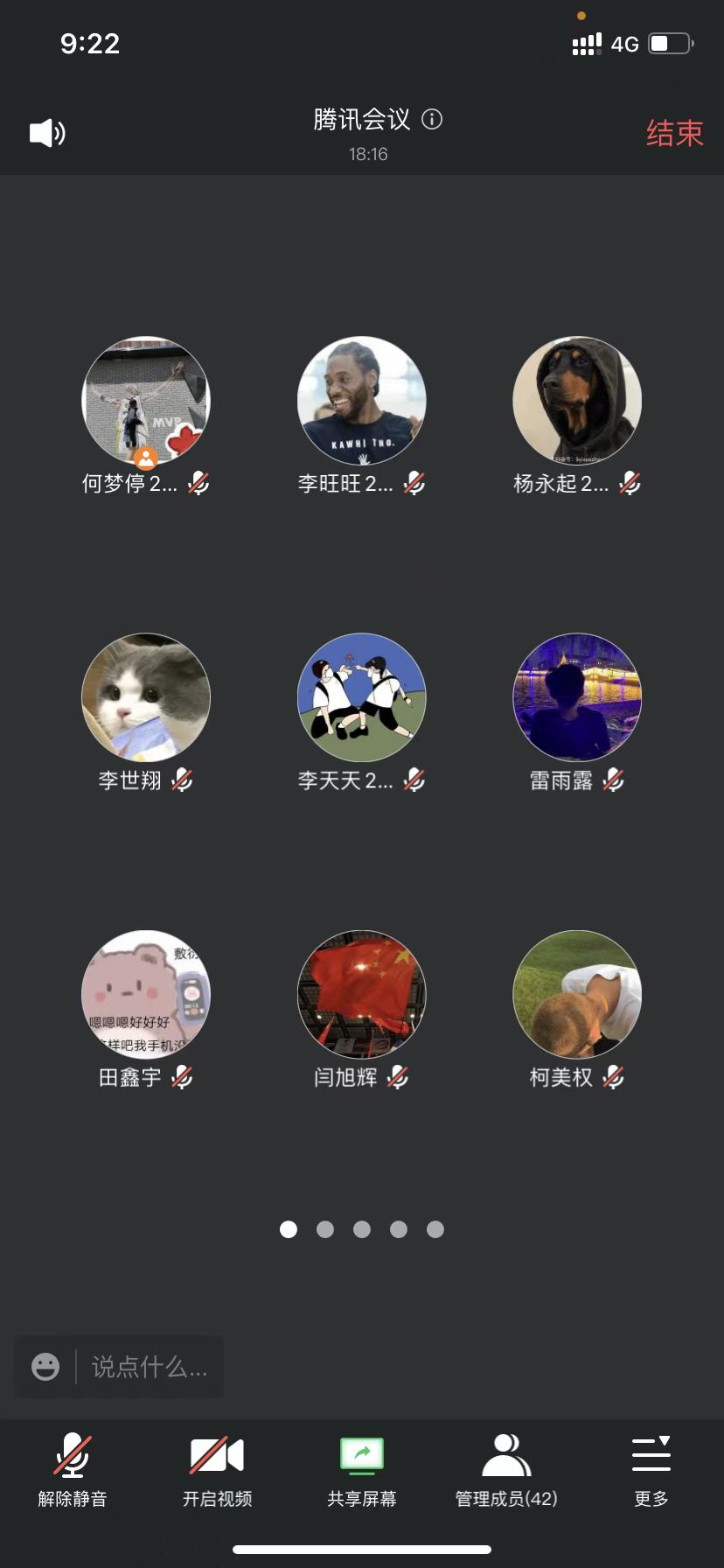Open 管理成员(42) member list
724x1568 pixels.
tap(506, 1470)
